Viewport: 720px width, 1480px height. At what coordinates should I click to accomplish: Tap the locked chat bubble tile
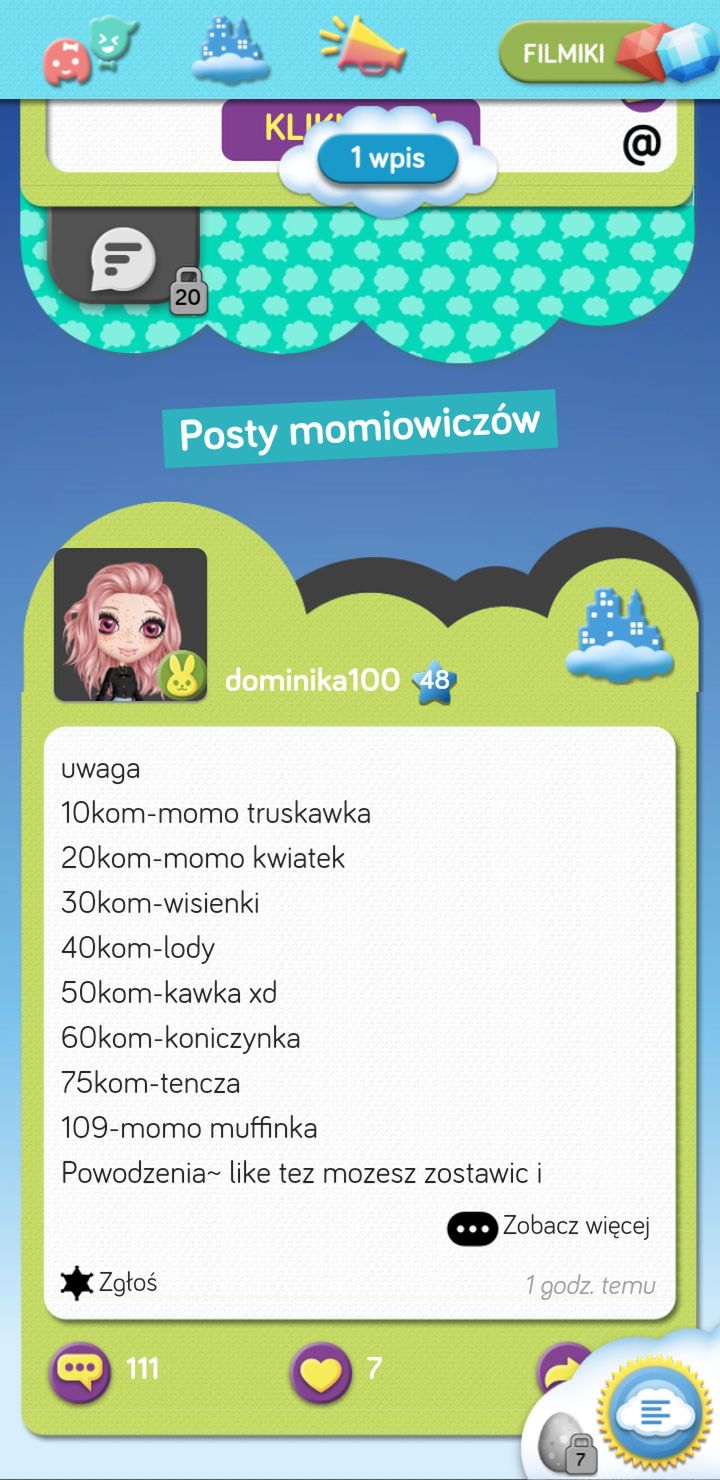tap(124, 255)
